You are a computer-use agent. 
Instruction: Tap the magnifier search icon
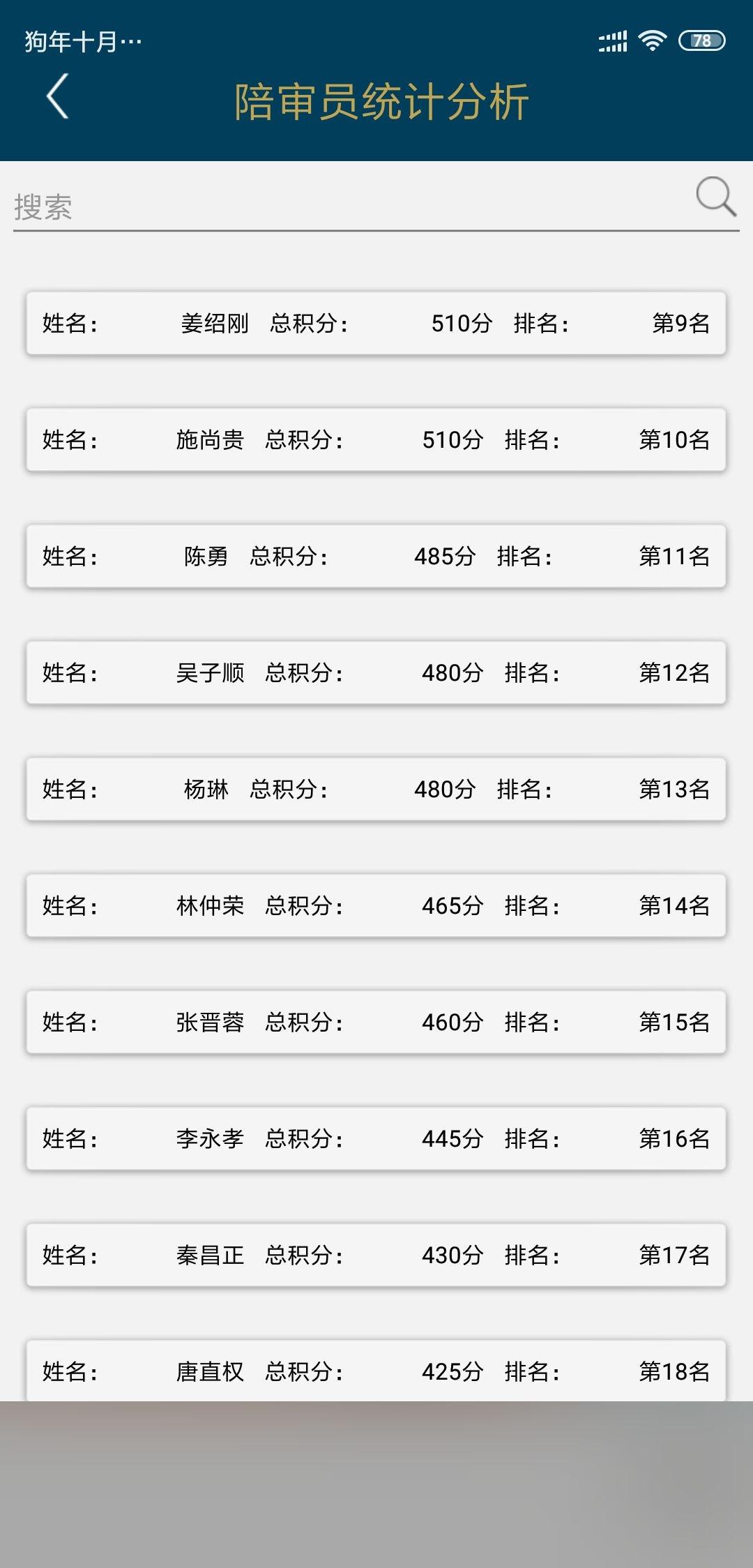716,197
